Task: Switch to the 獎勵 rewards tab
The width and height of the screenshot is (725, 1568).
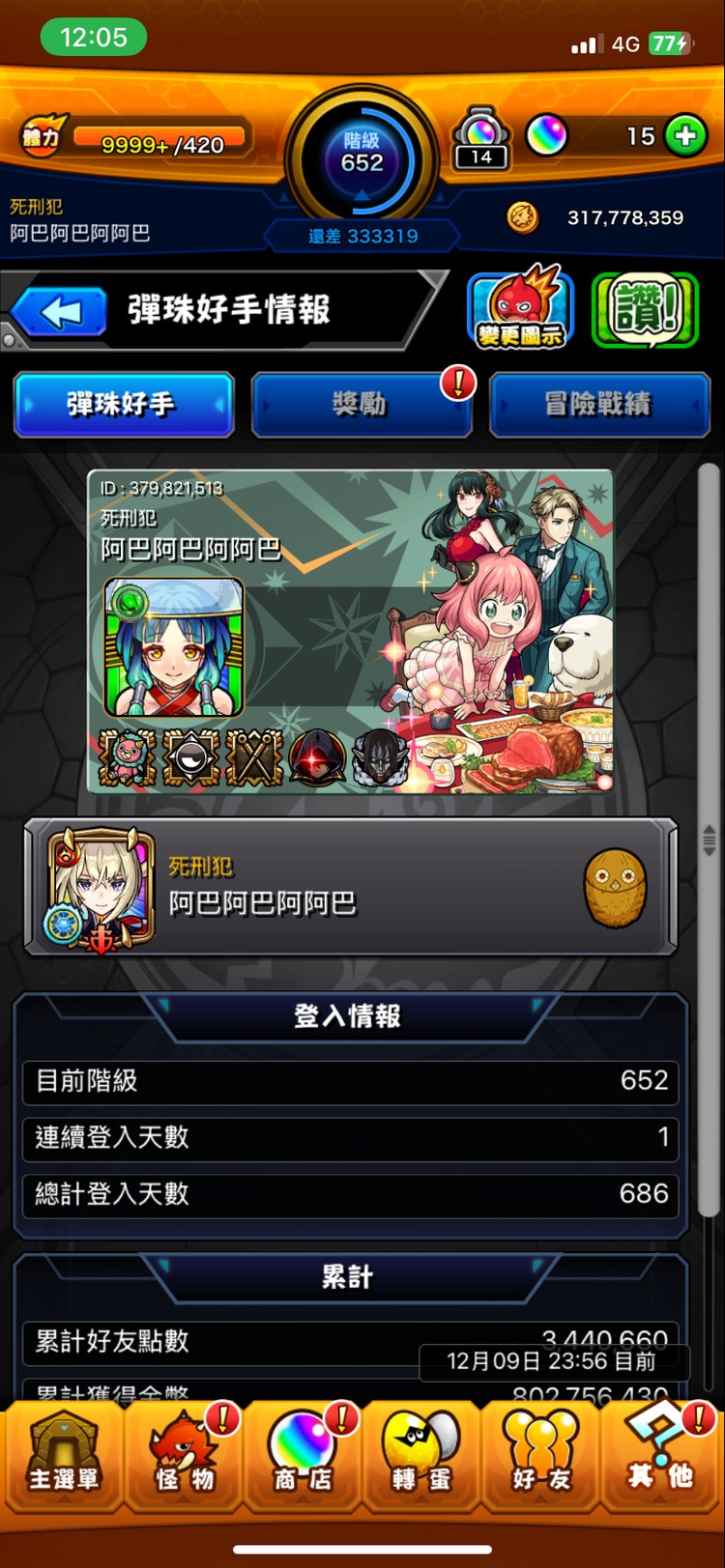Action: pos(362,404)
